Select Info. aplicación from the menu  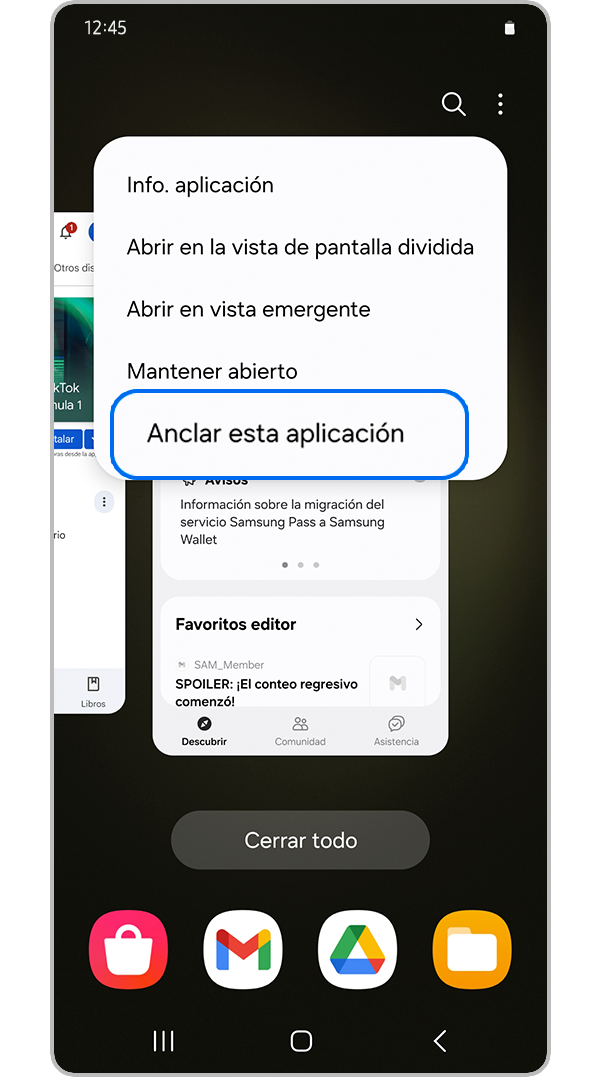[200, 185]
